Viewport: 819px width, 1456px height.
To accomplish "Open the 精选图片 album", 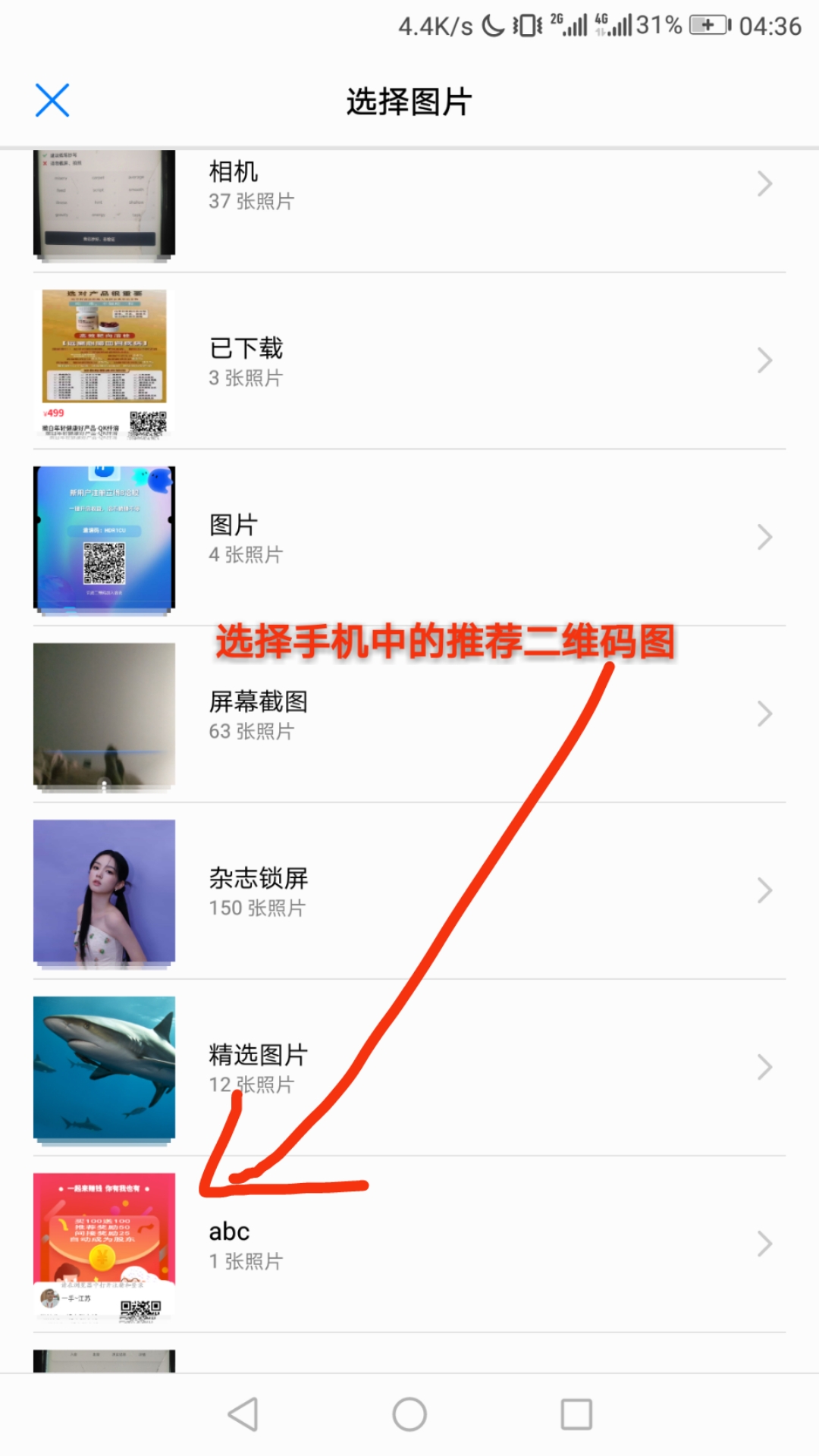I will [409, 1068].
